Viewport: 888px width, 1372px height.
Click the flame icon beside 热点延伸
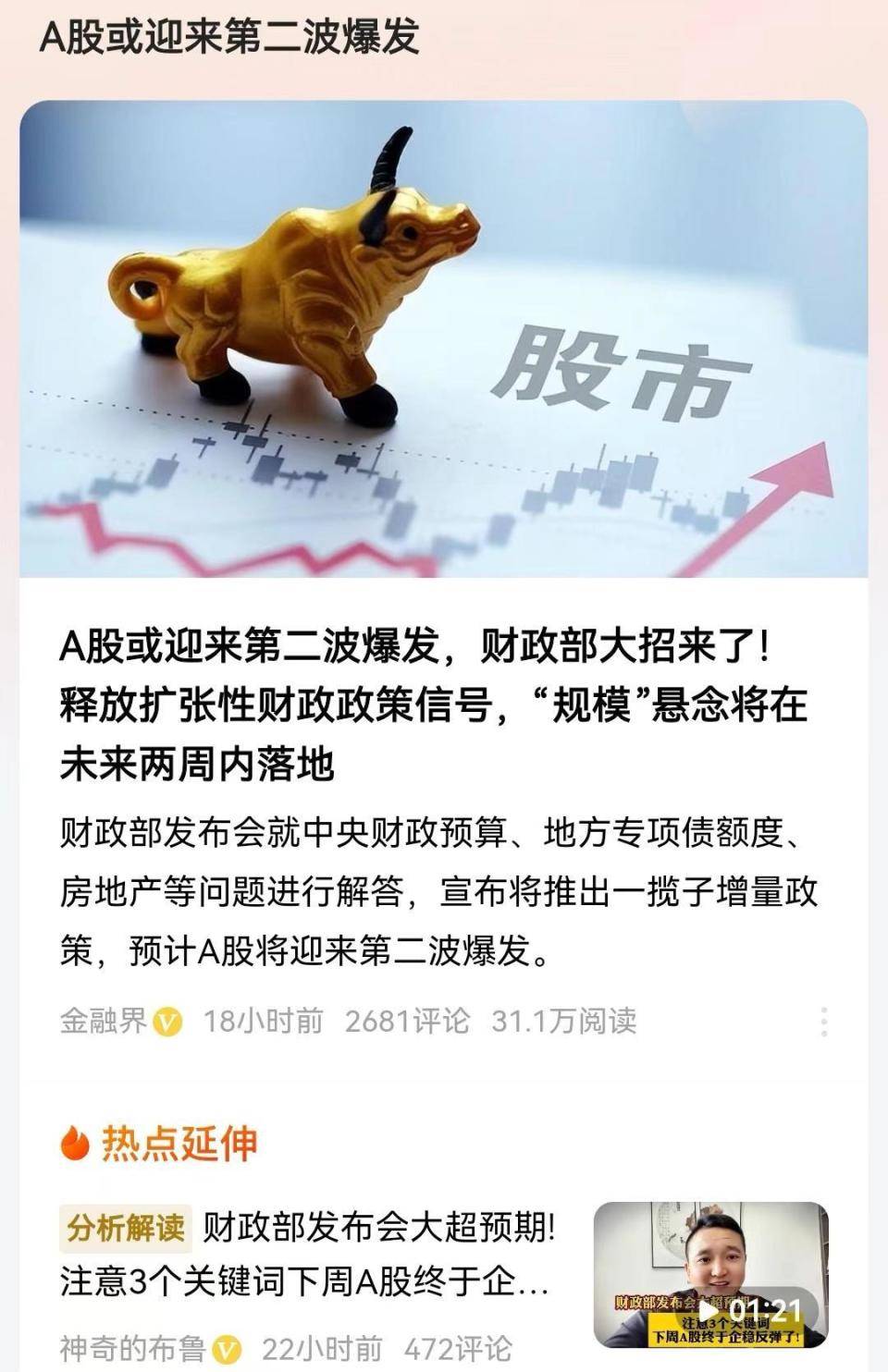(78, 1143)
